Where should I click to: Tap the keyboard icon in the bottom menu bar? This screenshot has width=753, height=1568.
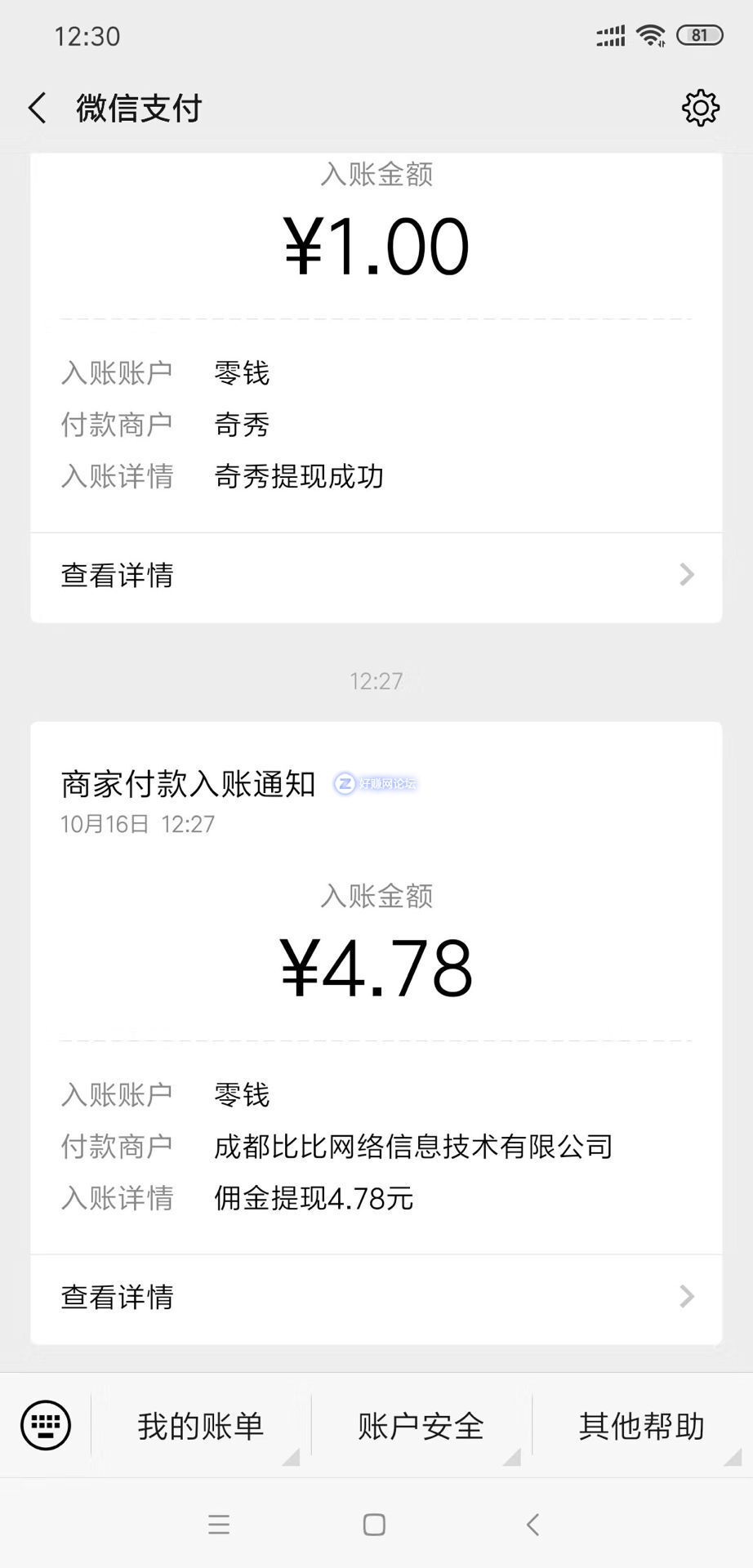[47, 1424]
